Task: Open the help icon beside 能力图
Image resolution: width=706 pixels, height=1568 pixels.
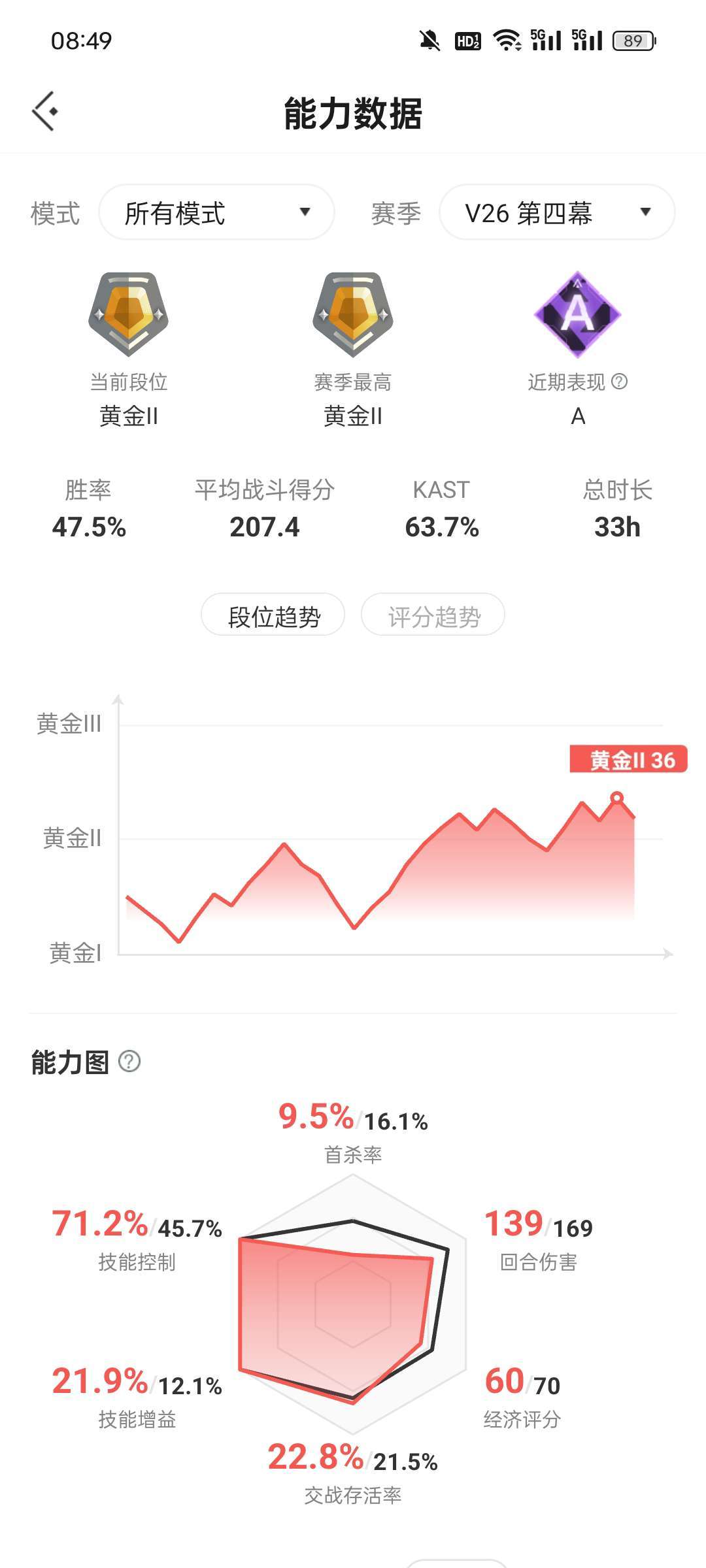Action: 129,1062
